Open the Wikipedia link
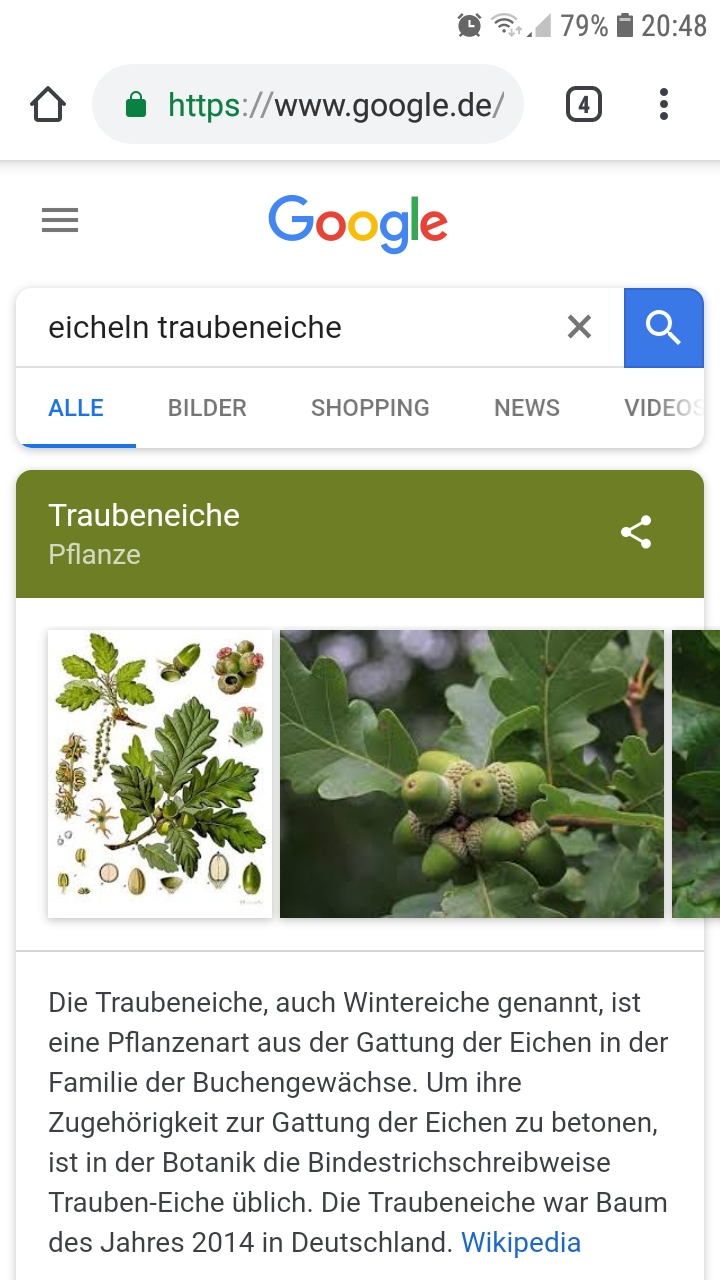 [520, 1243]
